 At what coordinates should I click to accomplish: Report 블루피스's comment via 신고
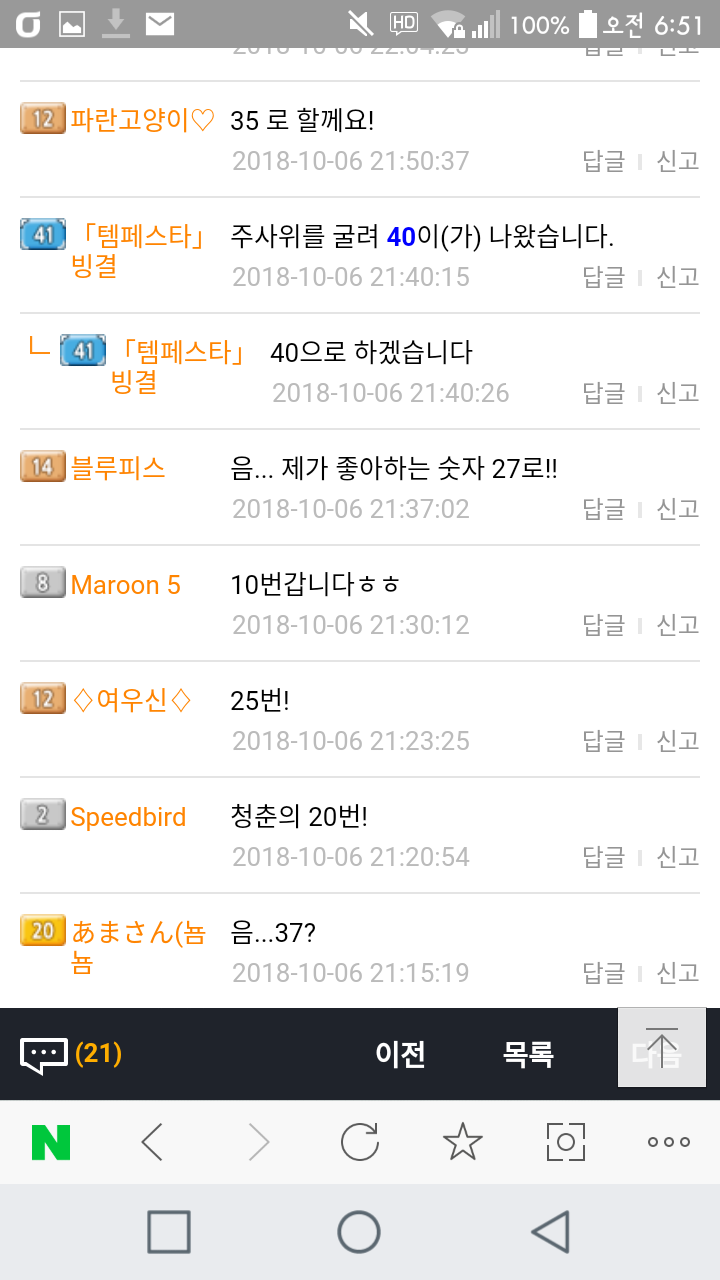678,509
